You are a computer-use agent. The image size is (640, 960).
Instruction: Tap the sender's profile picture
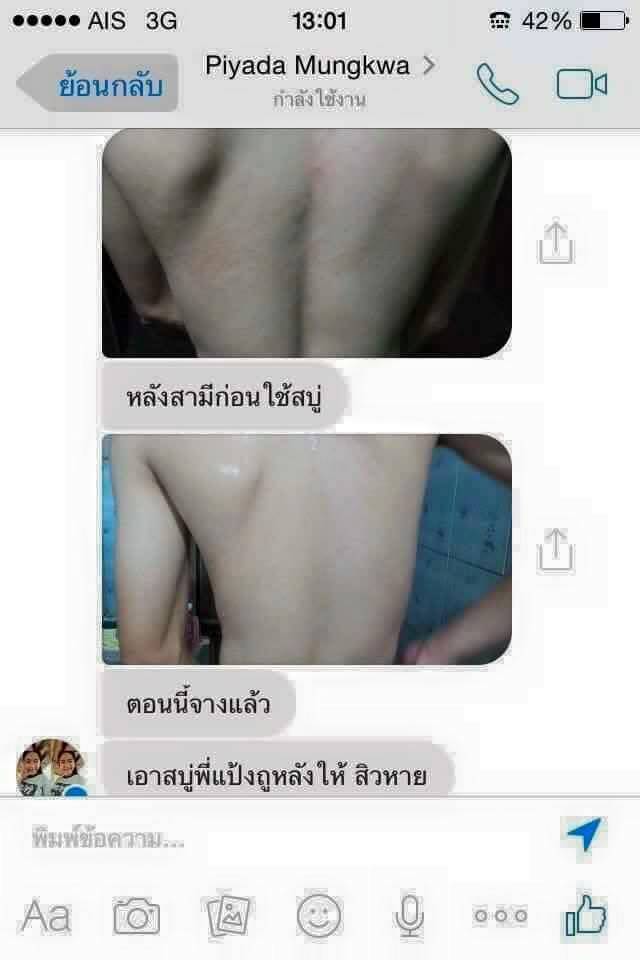coord(48,768)
